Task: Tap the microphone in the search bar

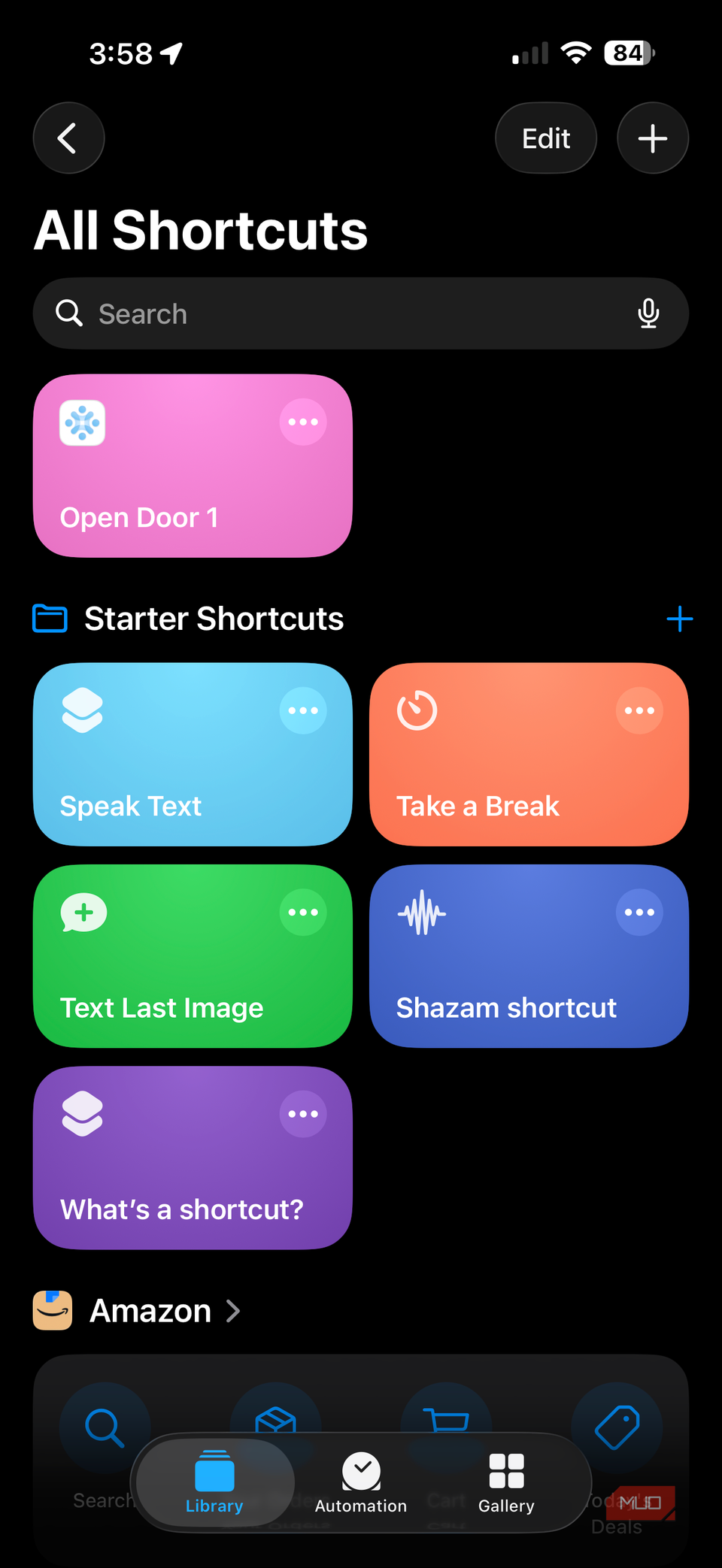Action: coord(648,313)
